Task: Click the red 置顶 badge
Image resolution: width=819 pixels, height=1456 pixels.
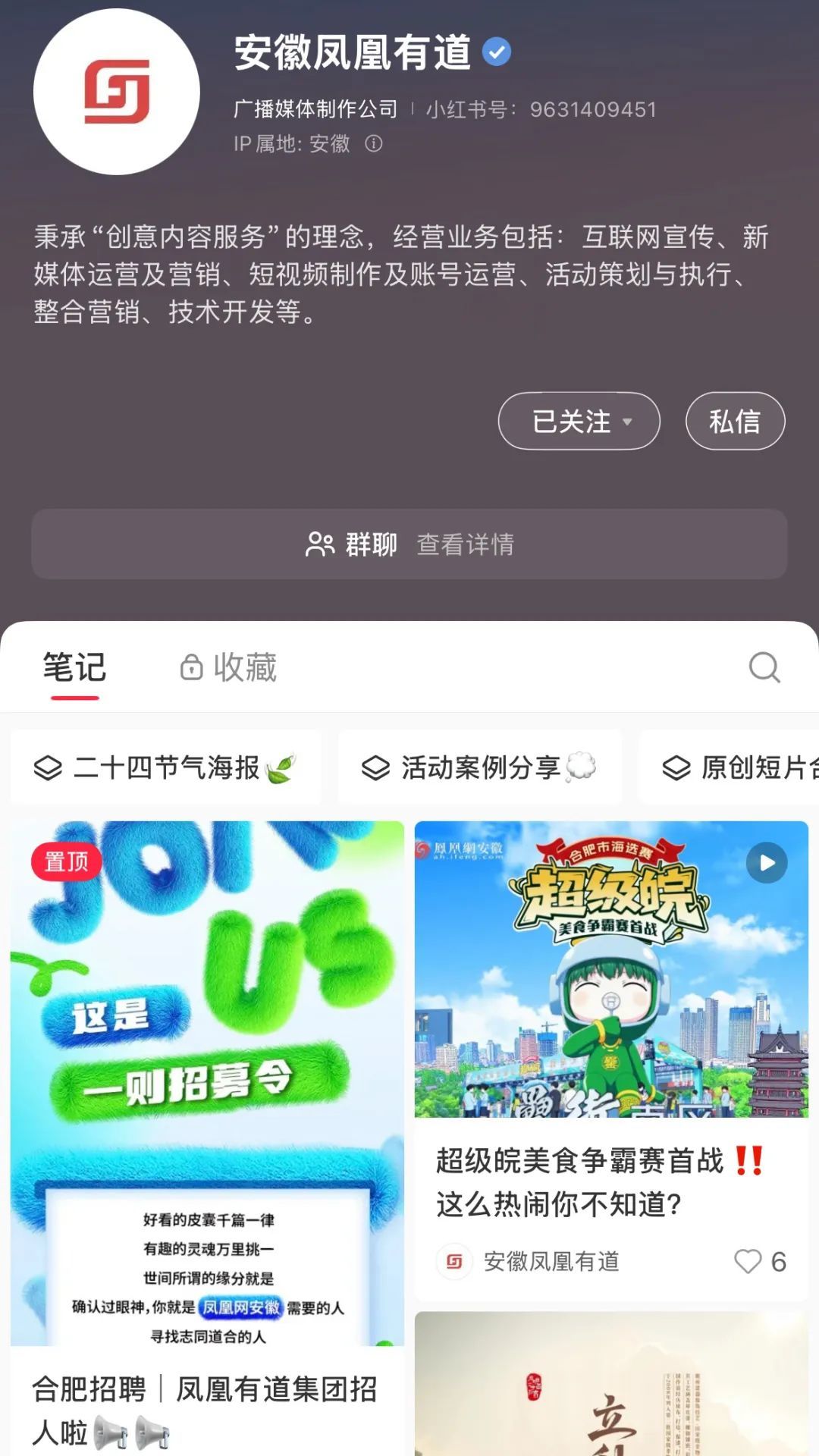Action: [67, 862]
